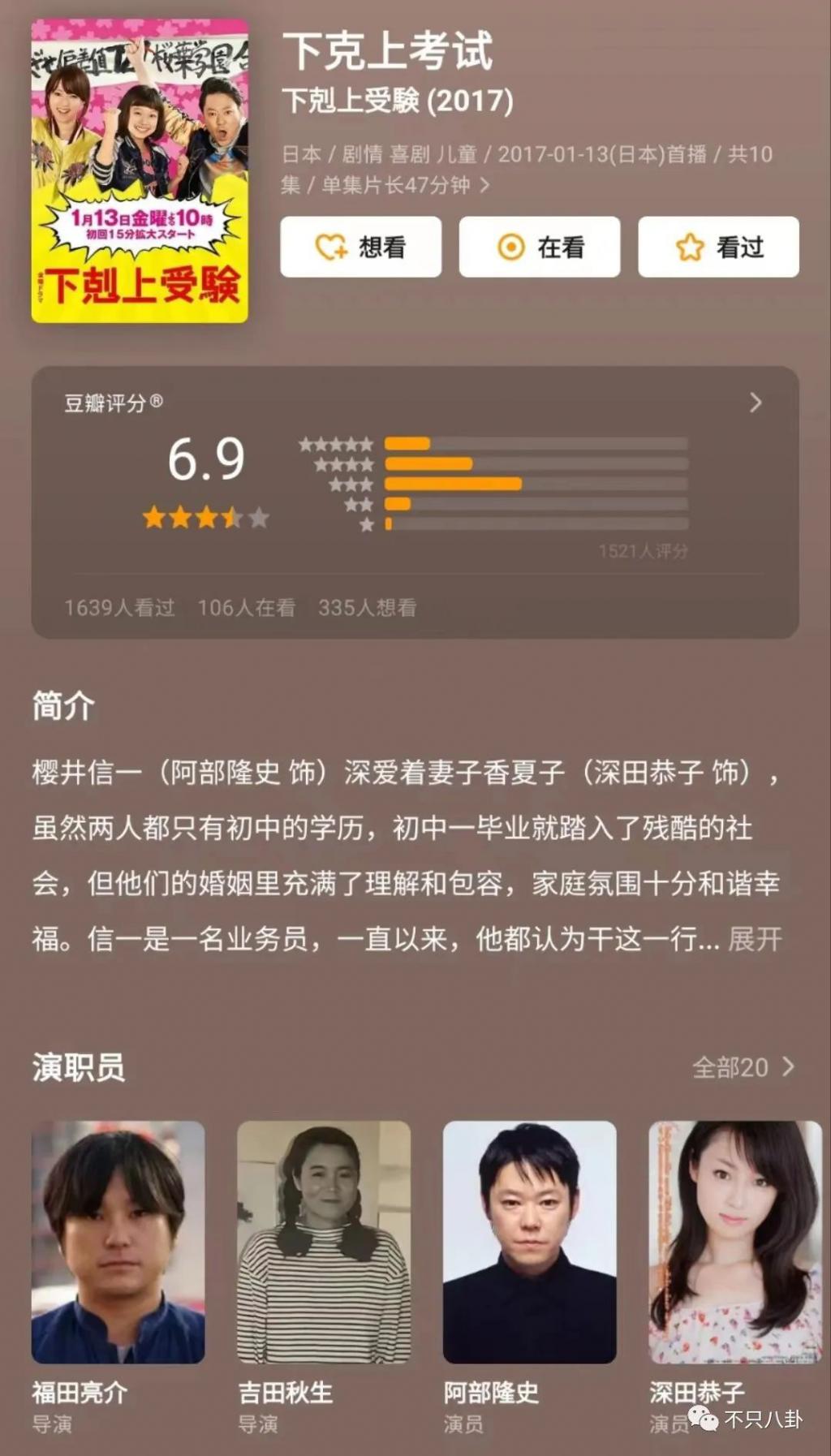Expand the synopsis with 展开
Screen dimensions: 831x1456
[x=755, y=939]
